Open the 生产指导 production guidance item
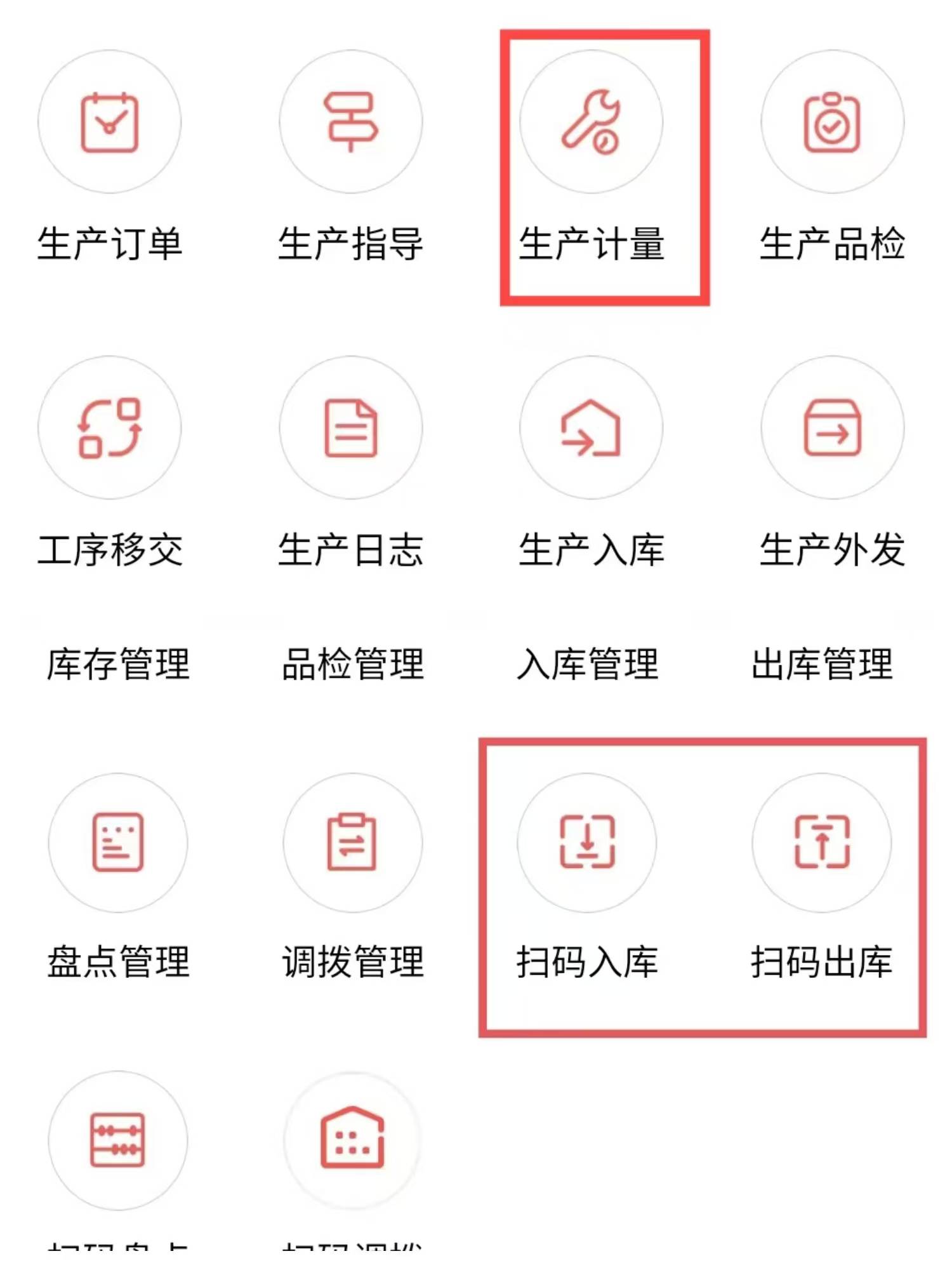The height and width of the screenshot is (1270, 952). 350,122
